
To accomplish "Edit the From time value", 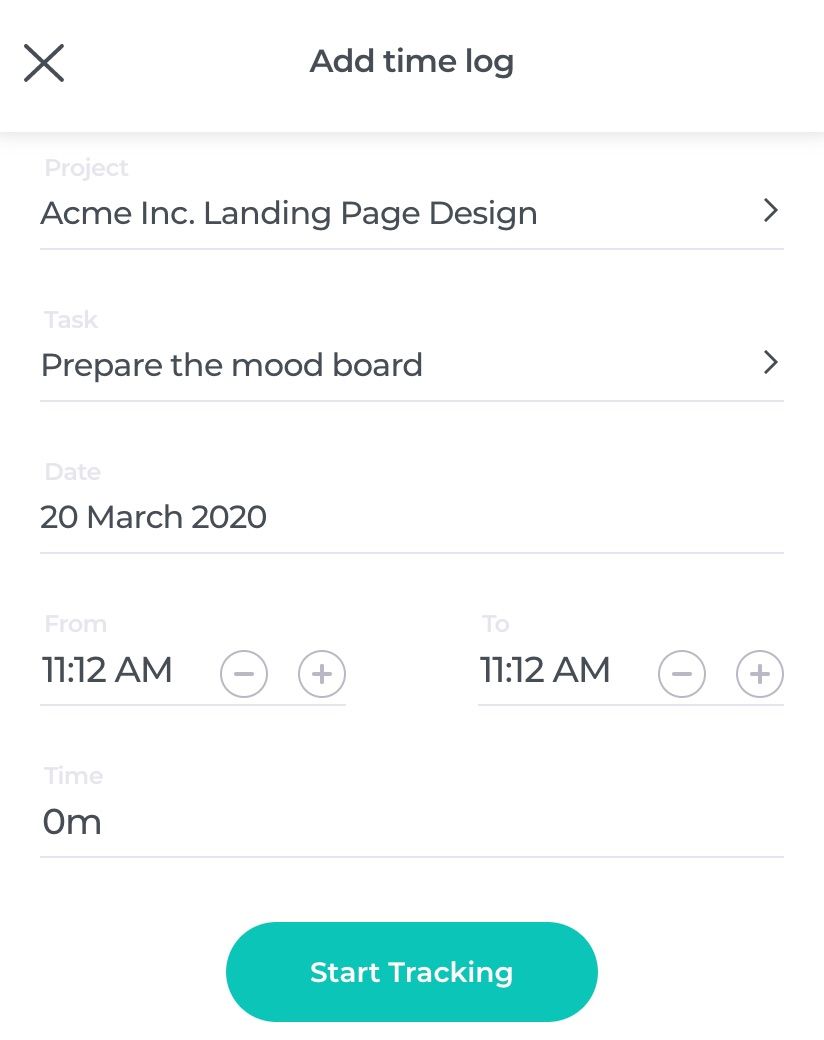I will (107, 670).
